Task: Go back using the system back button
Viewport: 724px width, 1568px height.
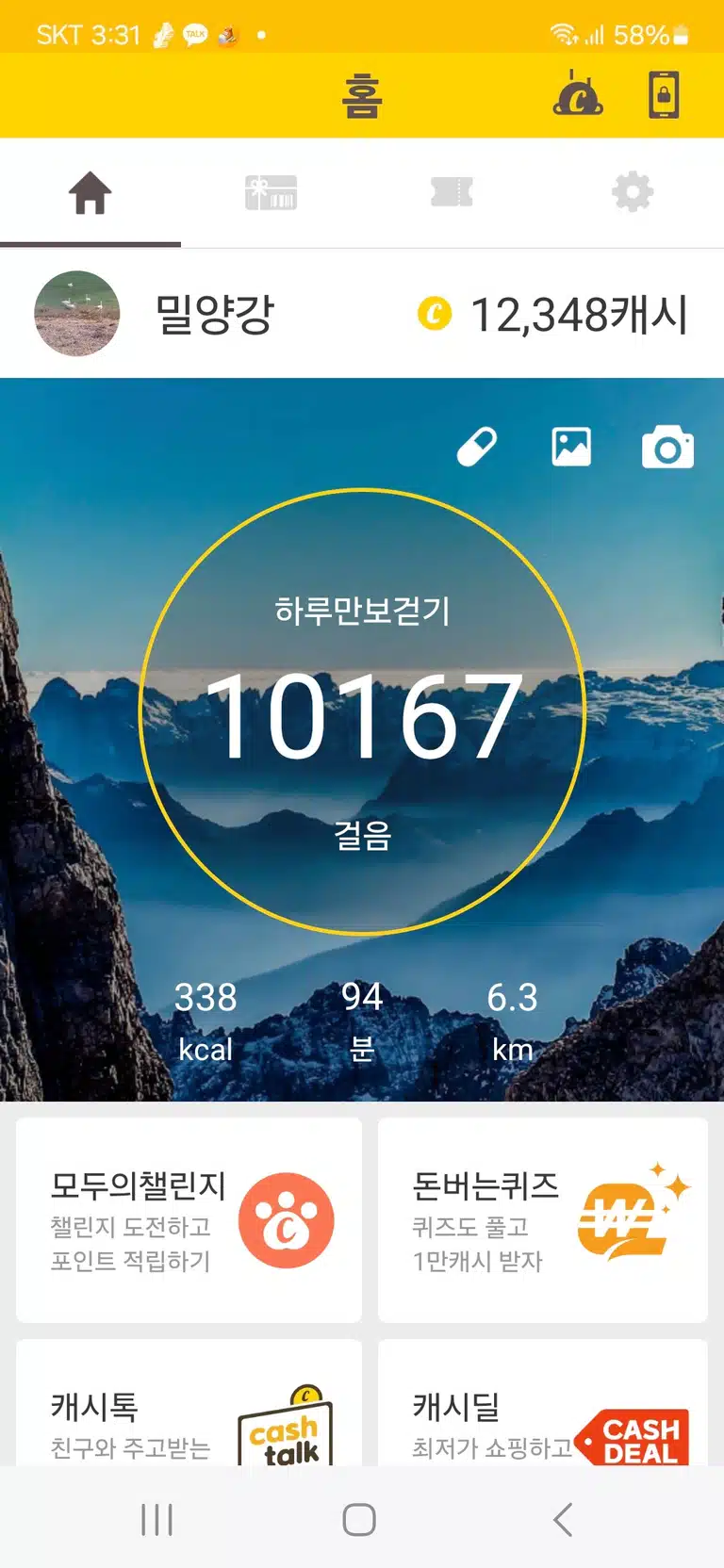Action: (x=563, y=1519)
